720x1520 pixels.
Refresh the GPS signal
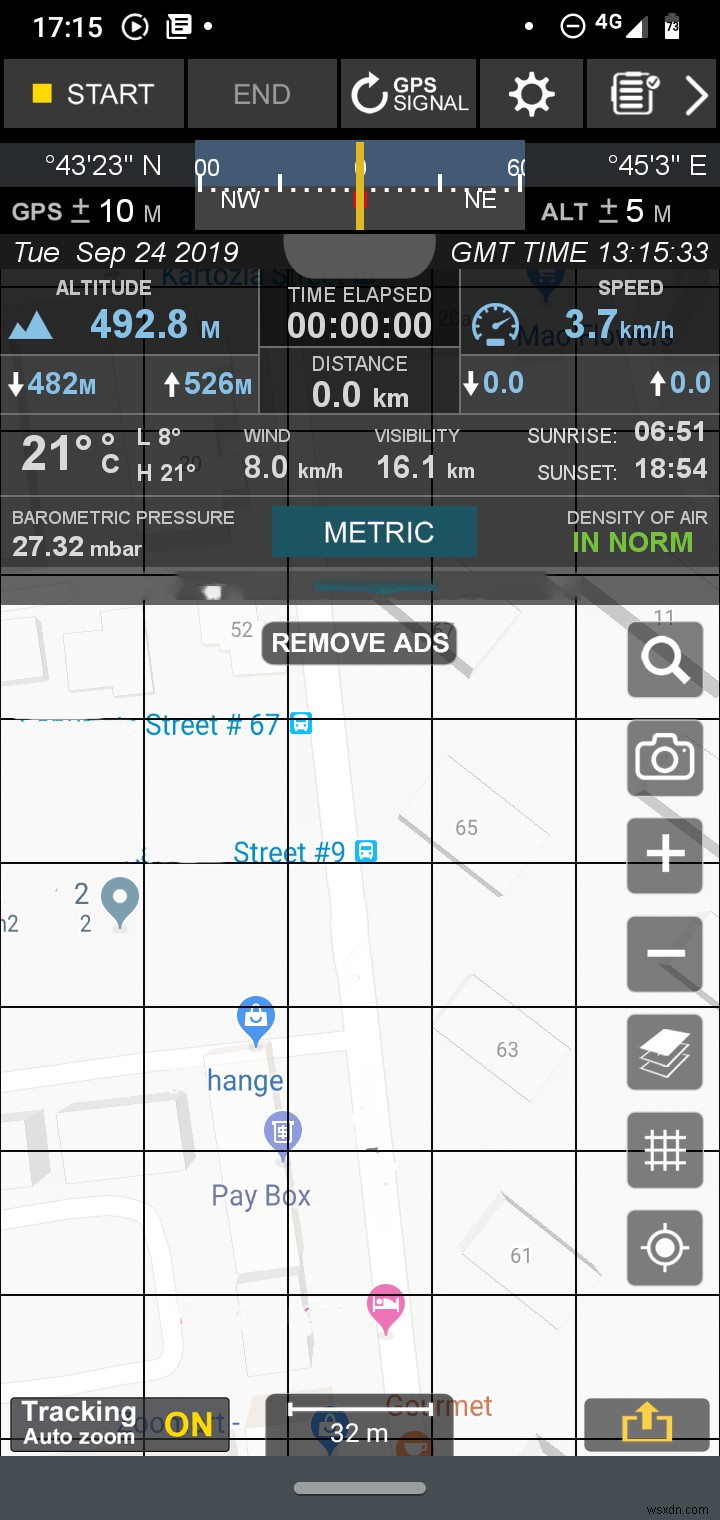[408, 93]
